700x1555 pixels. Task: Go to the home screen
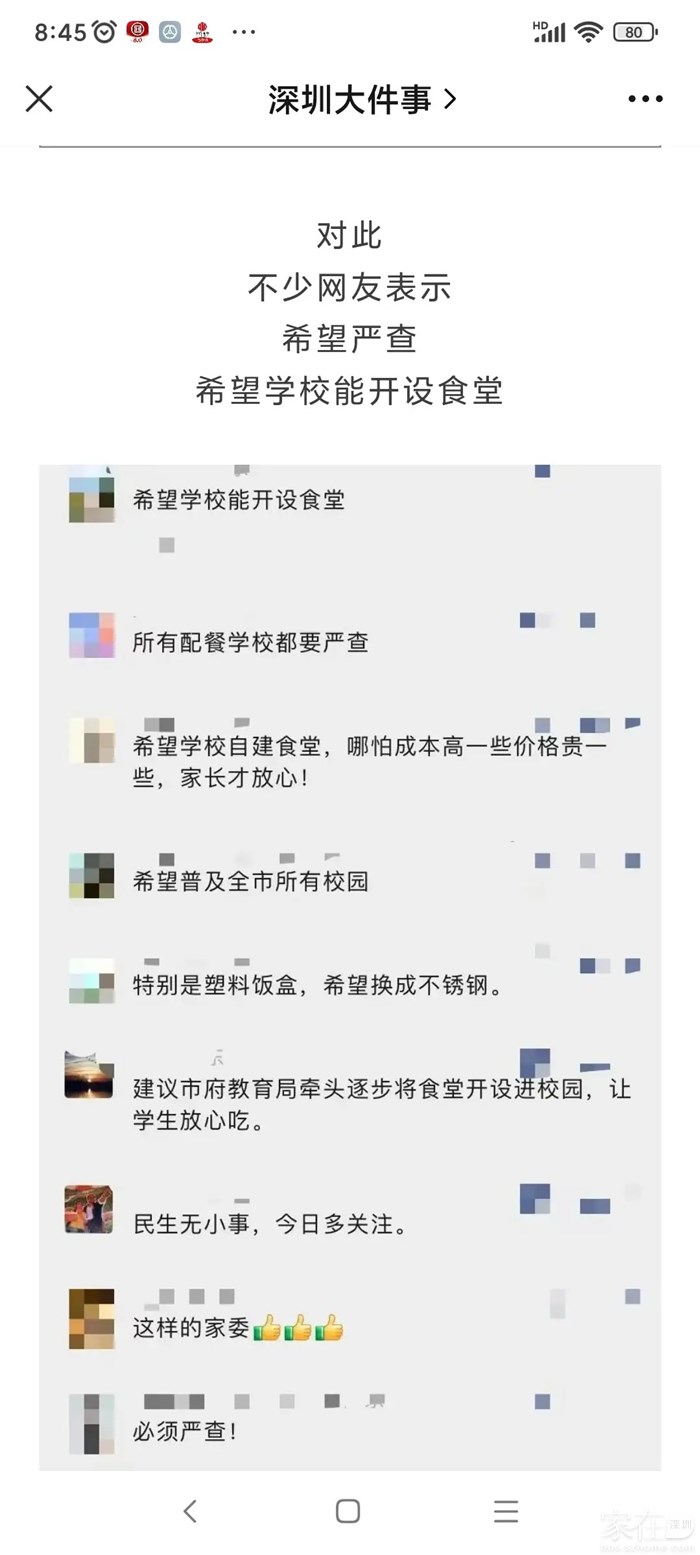348,1511
